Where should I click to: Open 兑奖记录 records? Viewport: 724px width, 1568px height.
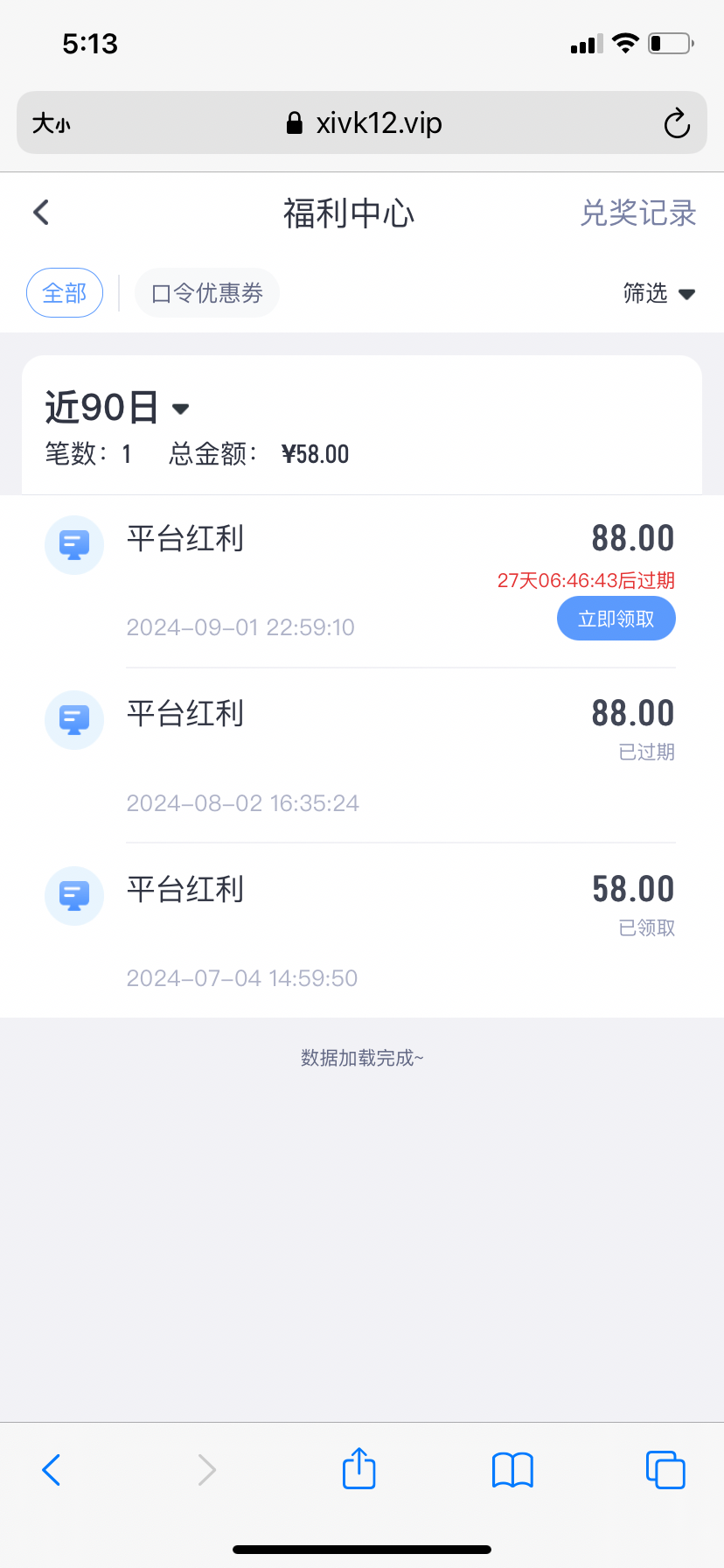[637, 213]
